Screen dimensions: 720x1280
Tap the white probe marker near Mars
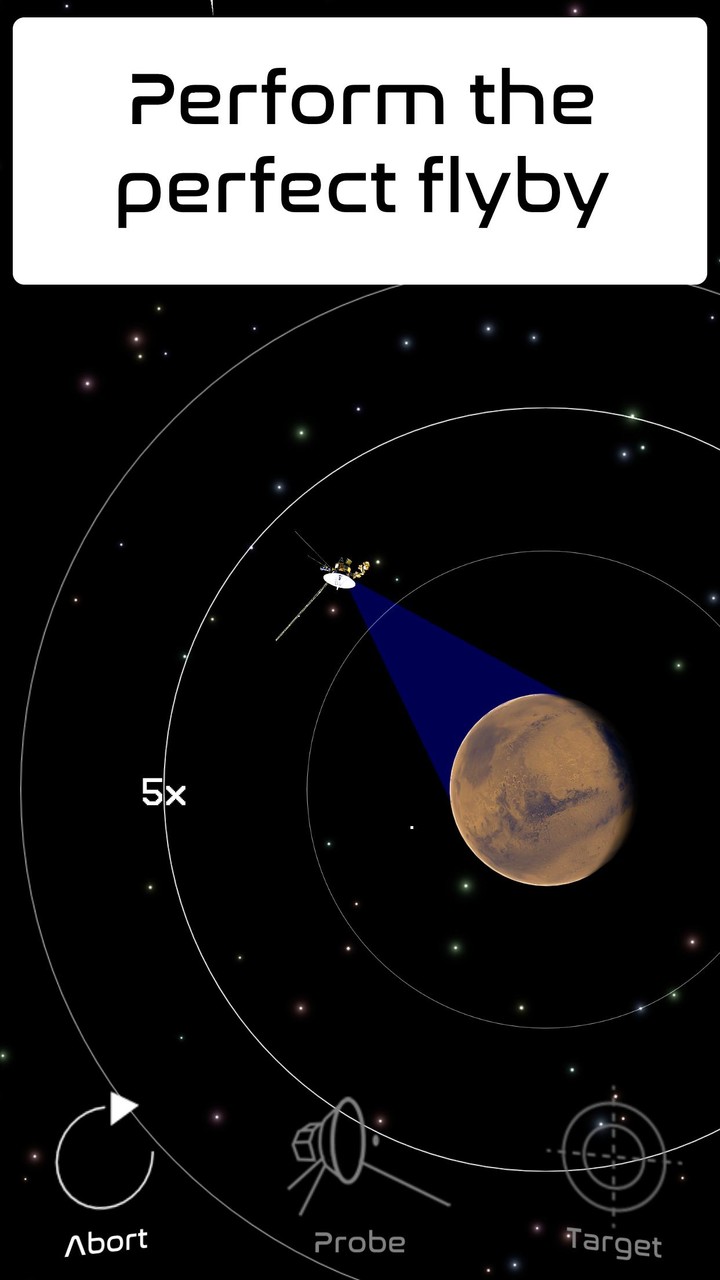[412, 827]
